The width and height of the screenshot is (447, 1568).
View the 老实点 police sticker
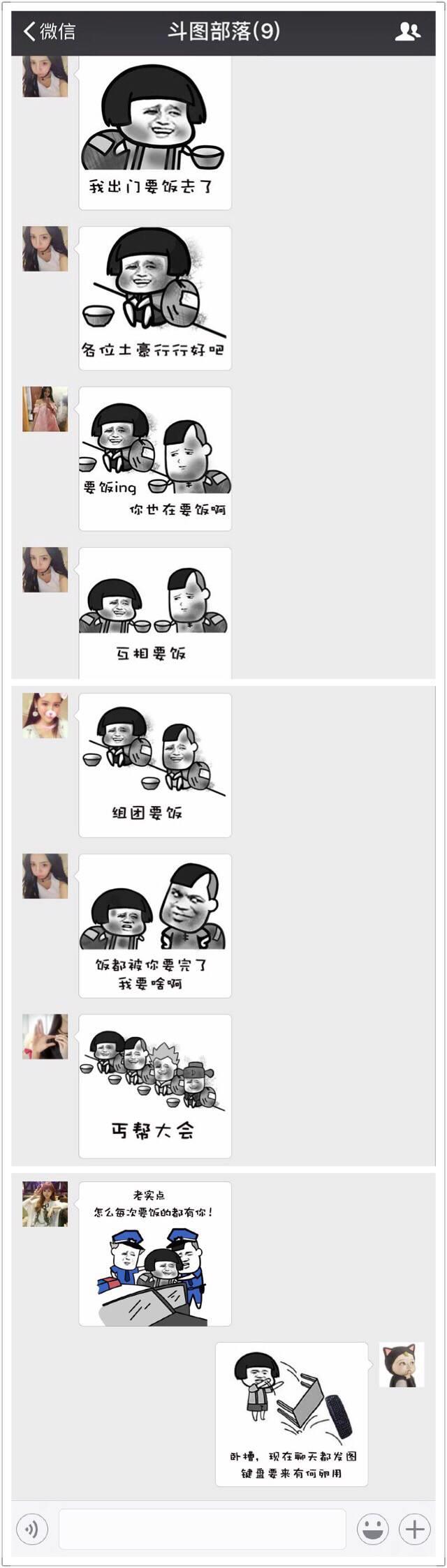point(155,1253)
